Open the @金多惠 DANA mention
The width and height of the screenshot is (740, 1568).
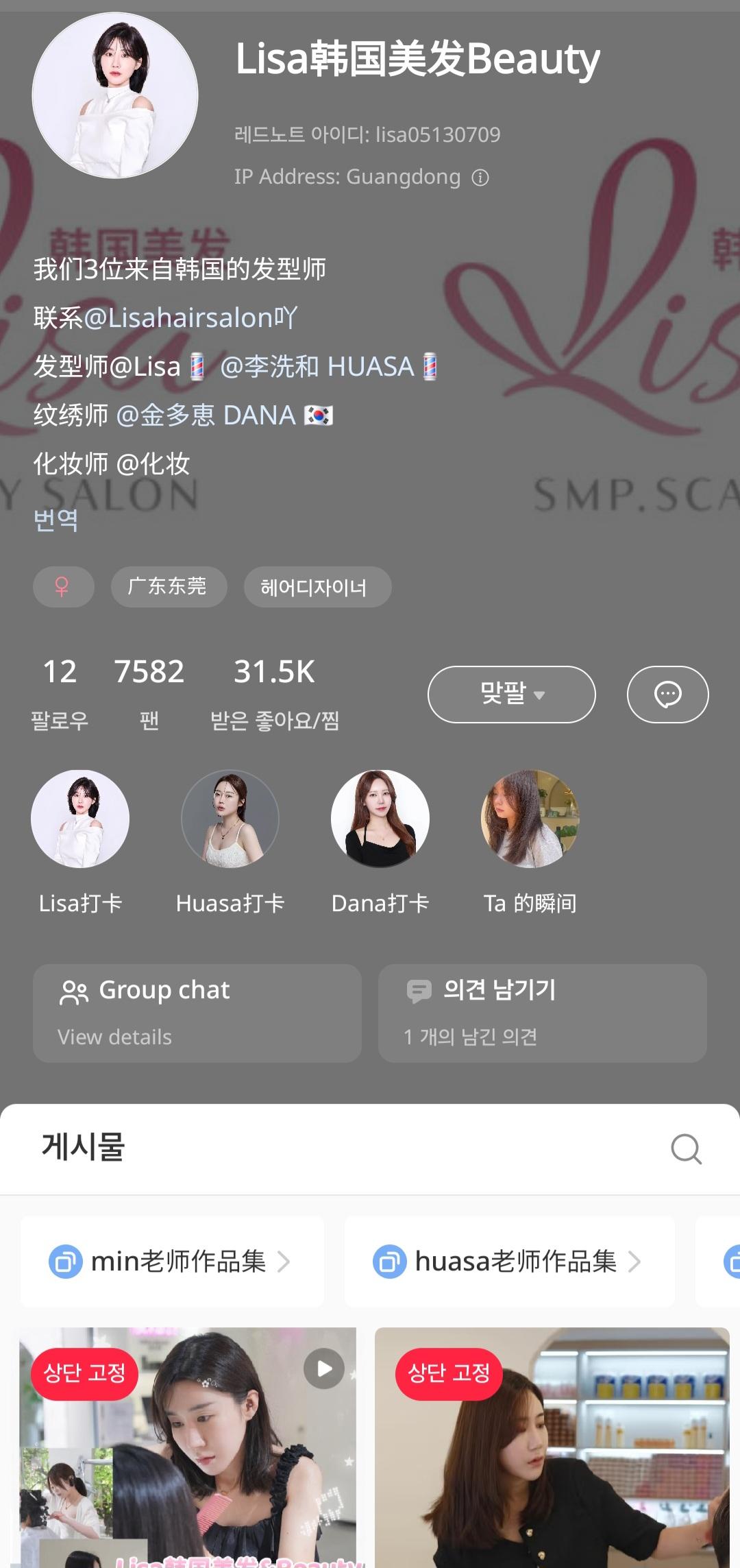pyautogui.click(x=206, y=415)
